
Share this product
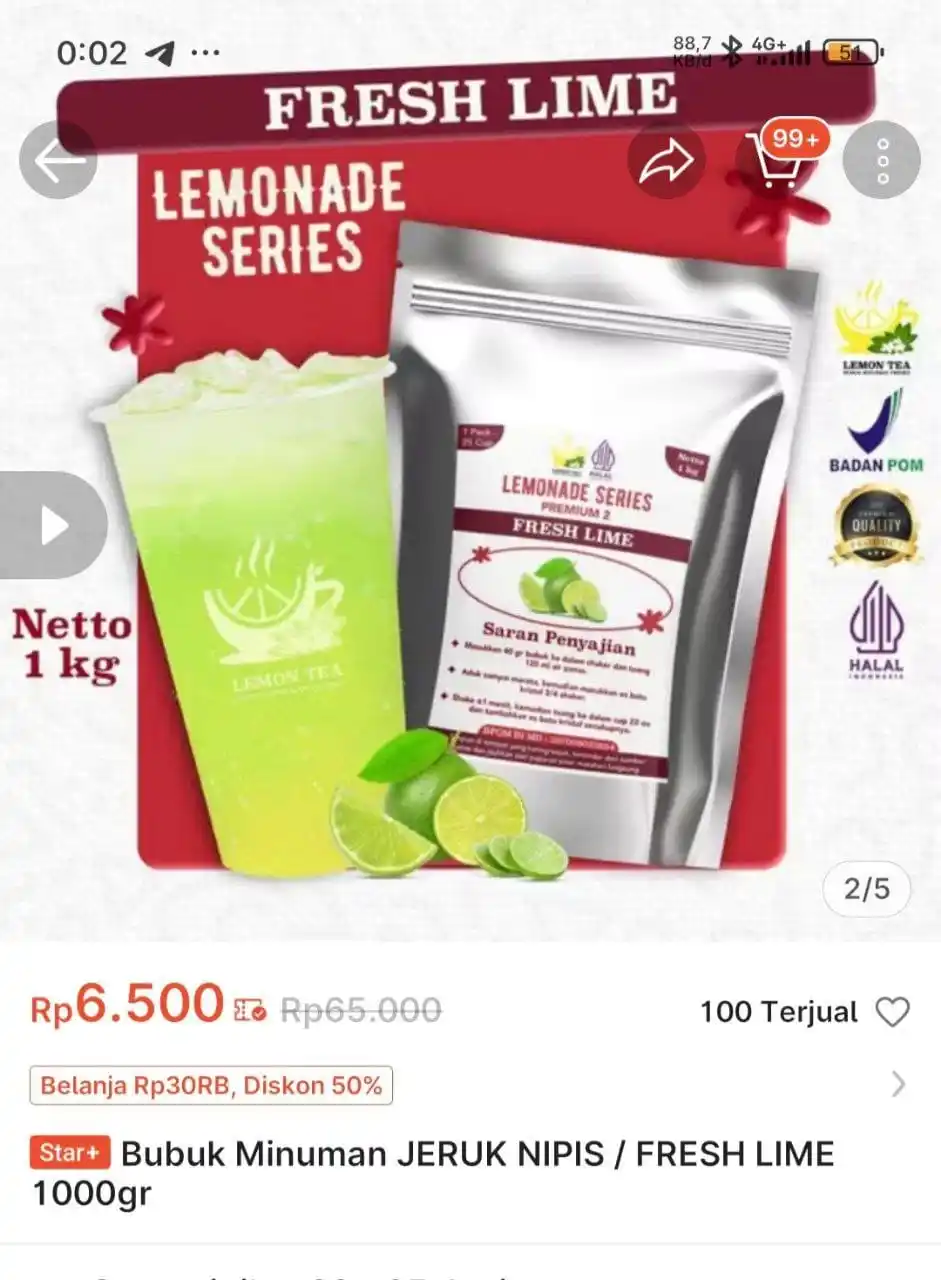coord(666,160)
